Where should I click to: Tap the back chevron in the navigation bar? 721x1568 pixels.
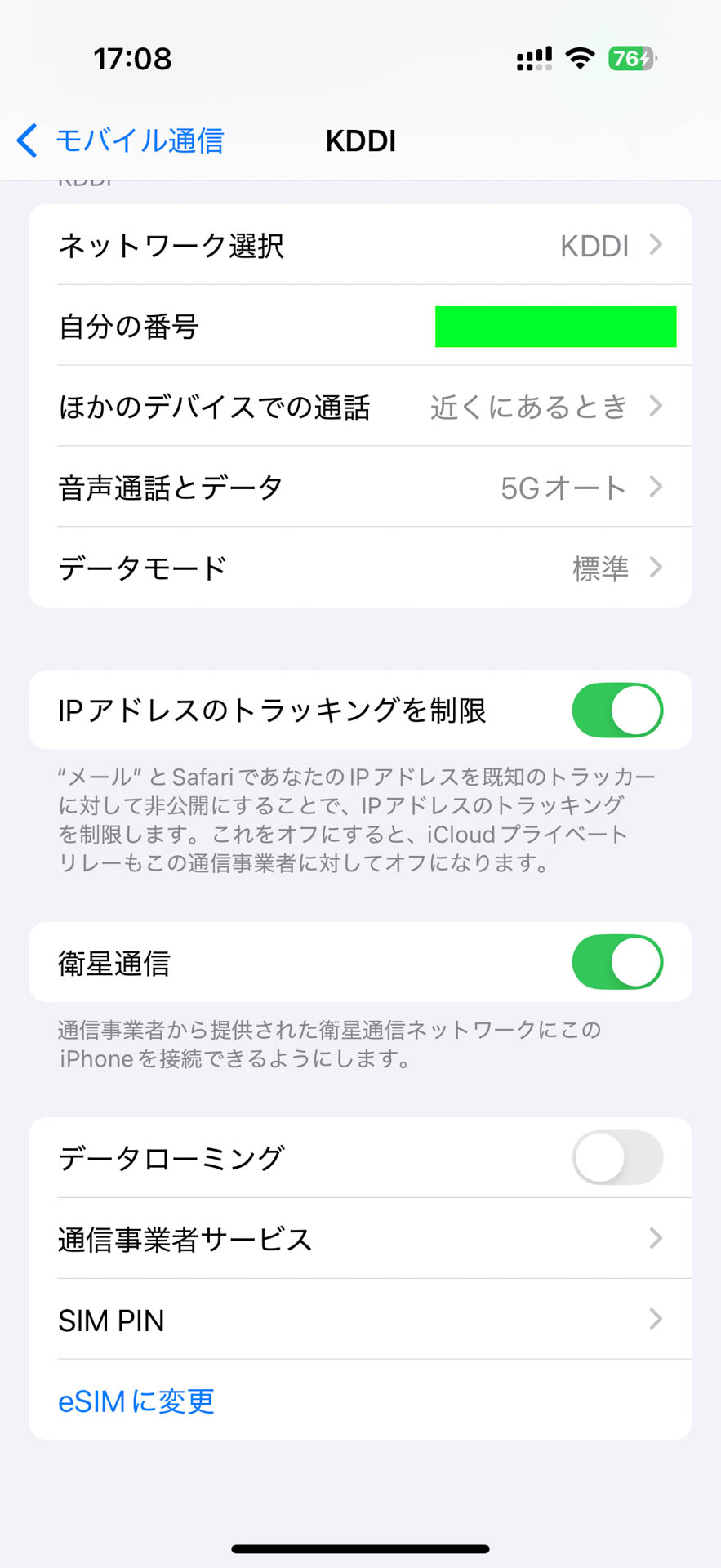click(25, 140)
